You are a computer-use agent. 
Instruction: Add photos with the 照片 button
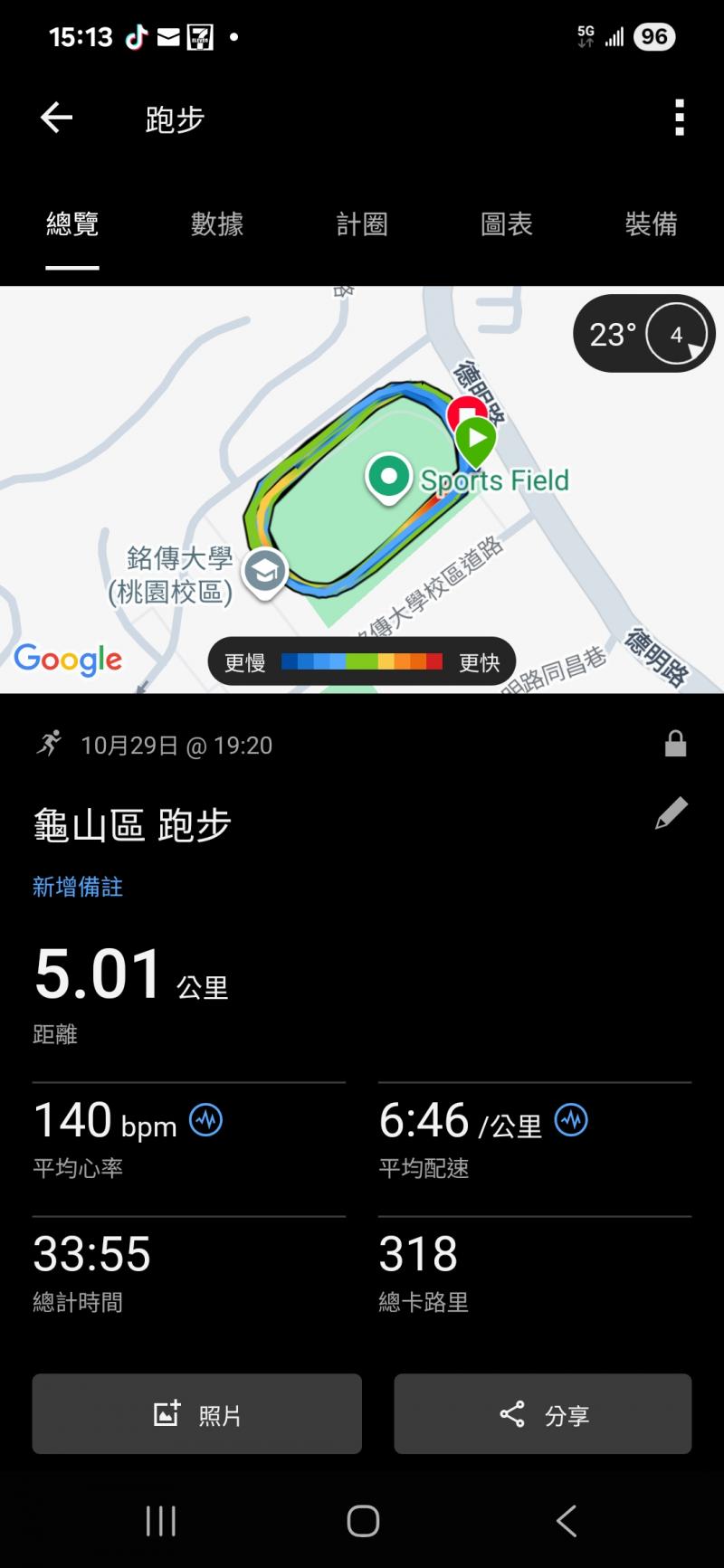point(197,1414)
